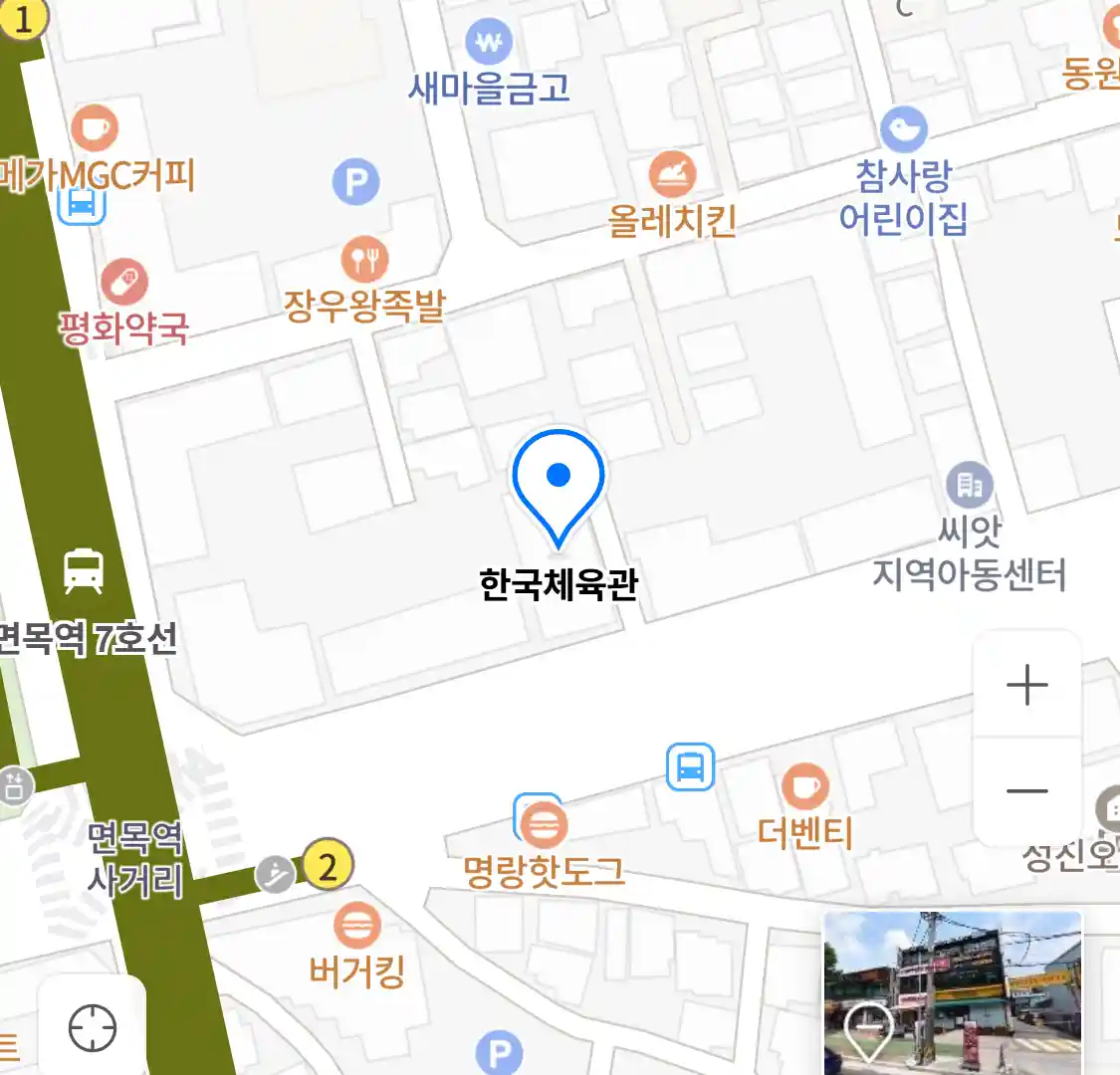
Task: Open the street view thumbnail
Action: (952, 991)
